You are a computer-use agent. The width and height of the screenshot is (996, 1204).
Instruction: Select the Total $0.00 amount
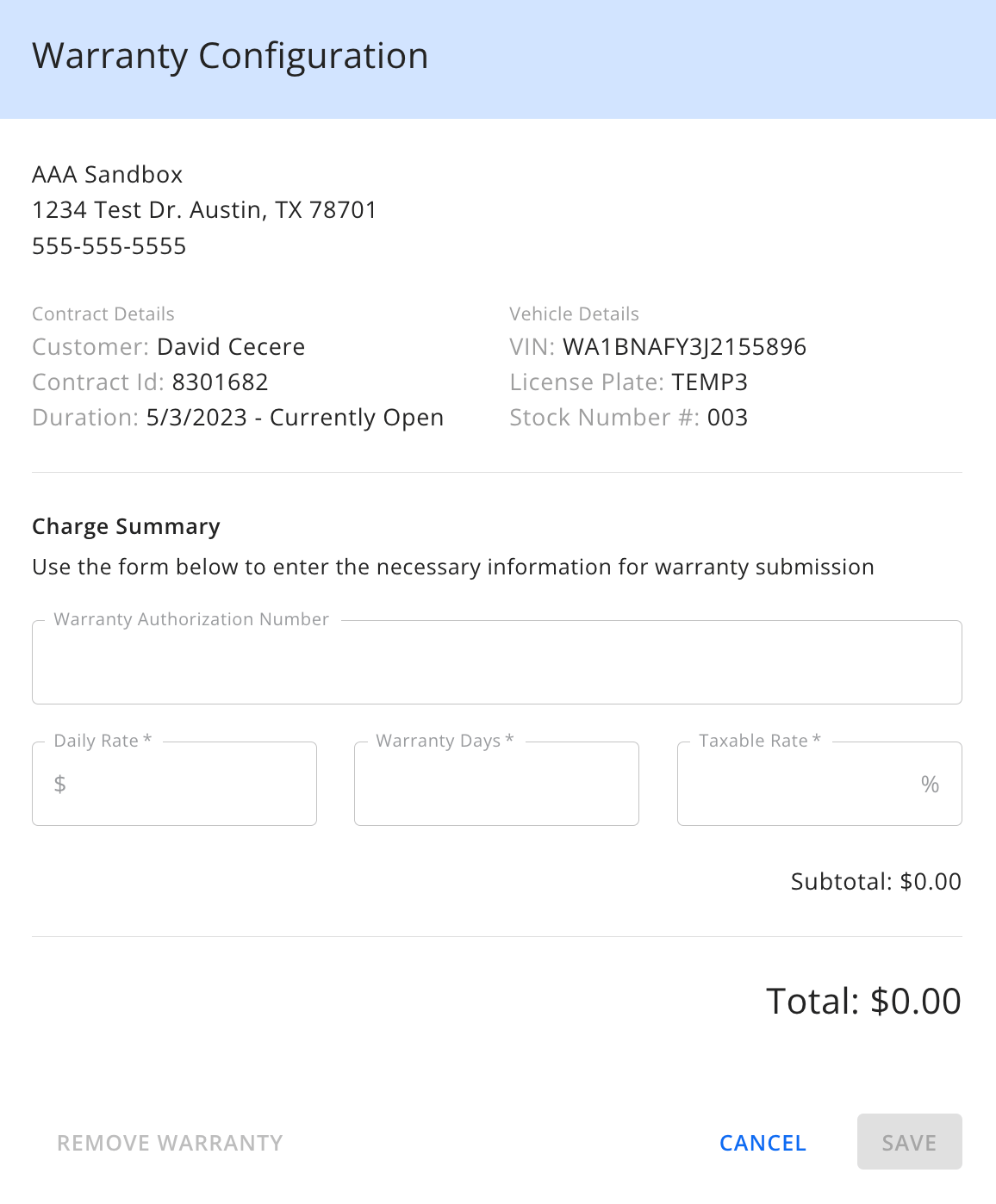pyautogui.click(x=862, y=1000)
